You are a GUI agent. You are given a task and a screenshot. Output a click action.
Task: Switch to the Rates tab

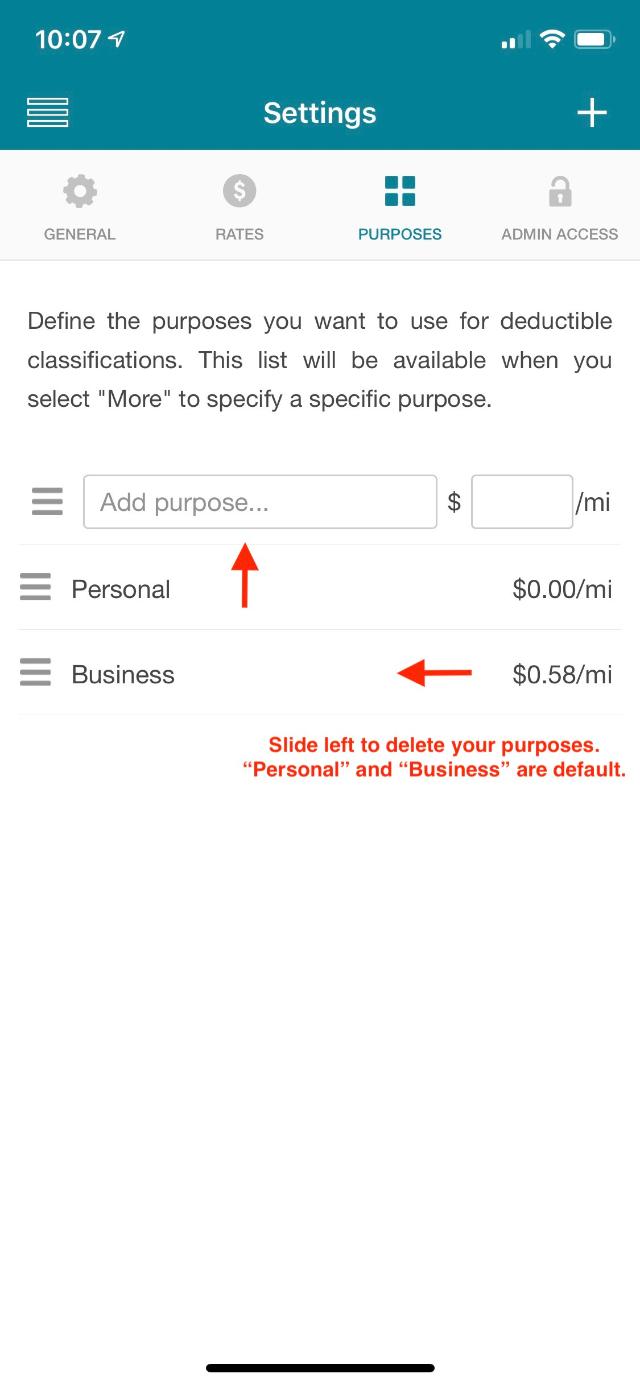click(240, 207)
